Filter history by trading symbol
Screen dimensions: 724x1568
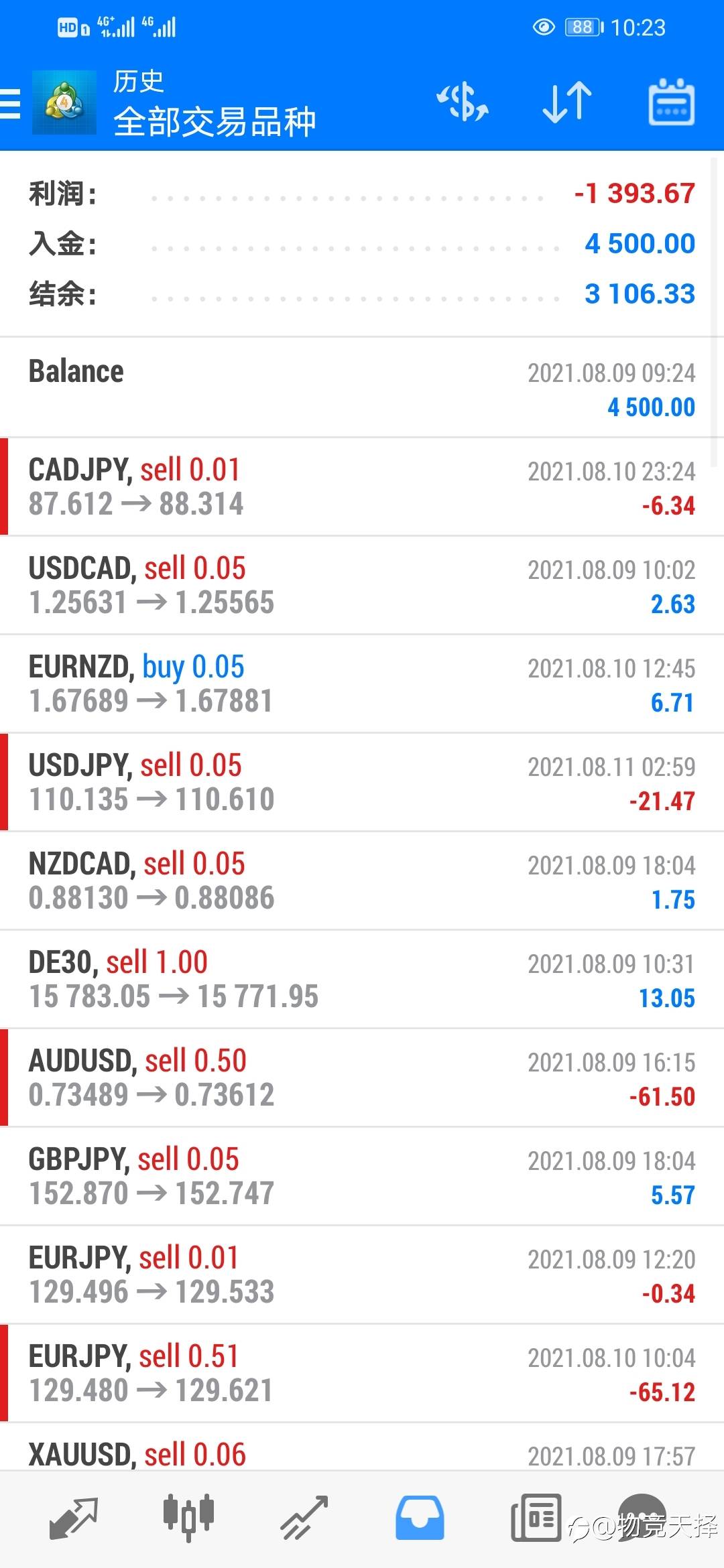tap(463, 103)
